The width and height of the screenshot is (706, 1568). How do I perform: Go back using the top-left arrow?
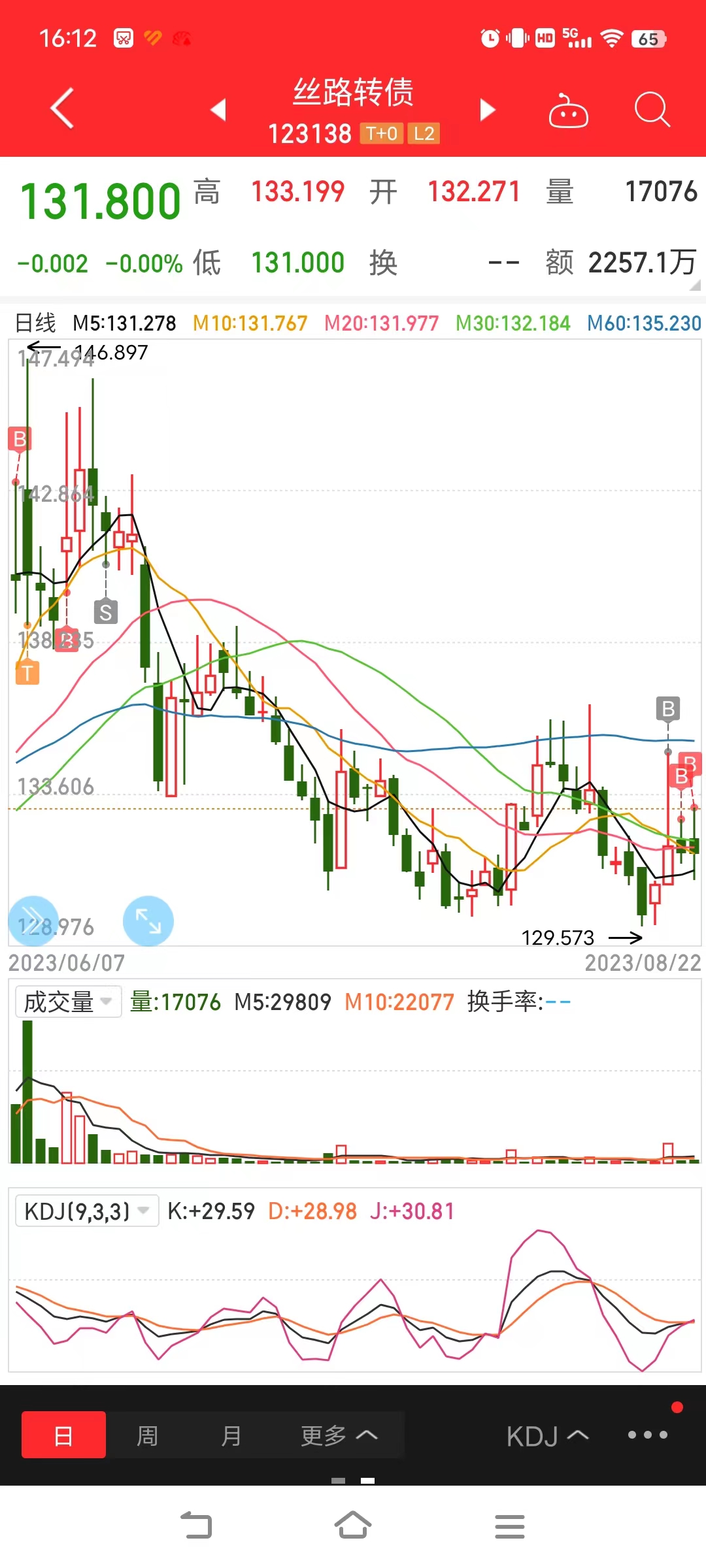pyautogui.click(x=62, y=108)
